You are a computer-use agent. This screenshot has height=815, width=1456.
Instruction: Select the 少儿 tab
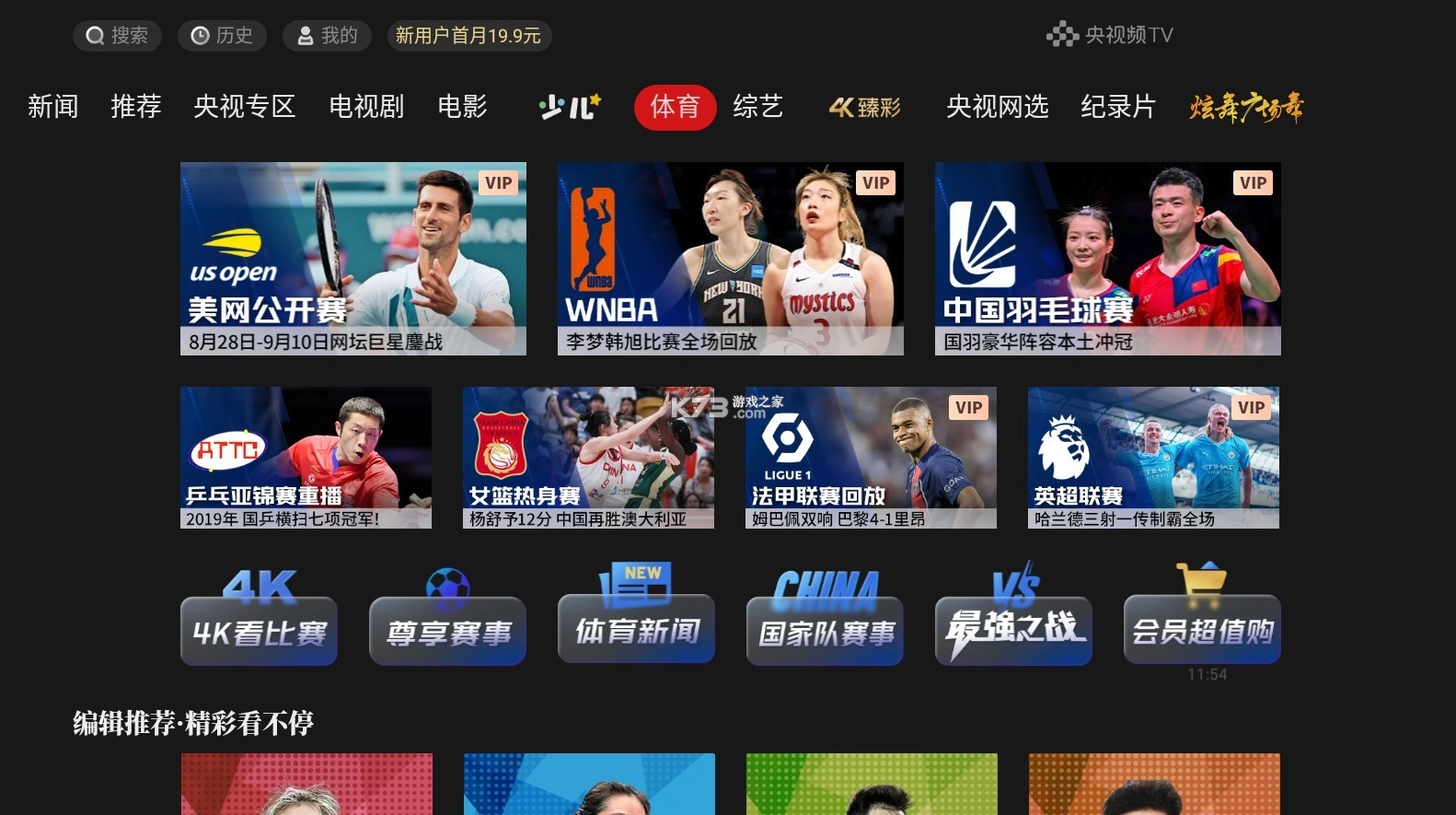[x=569, y=107]
